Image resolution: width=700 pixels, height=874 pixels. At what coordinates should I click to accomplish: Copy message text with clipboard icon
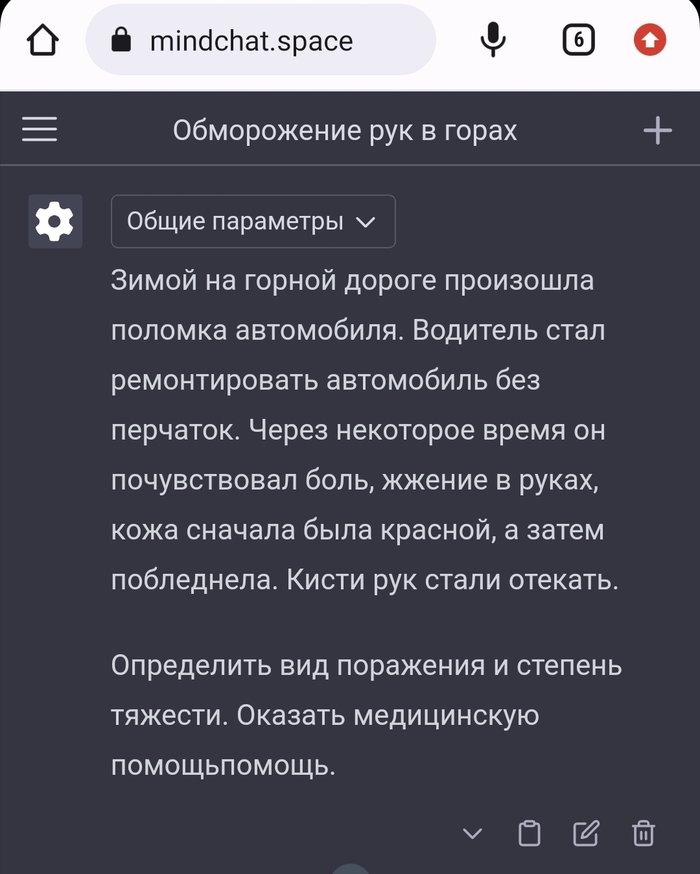point(529,833)
